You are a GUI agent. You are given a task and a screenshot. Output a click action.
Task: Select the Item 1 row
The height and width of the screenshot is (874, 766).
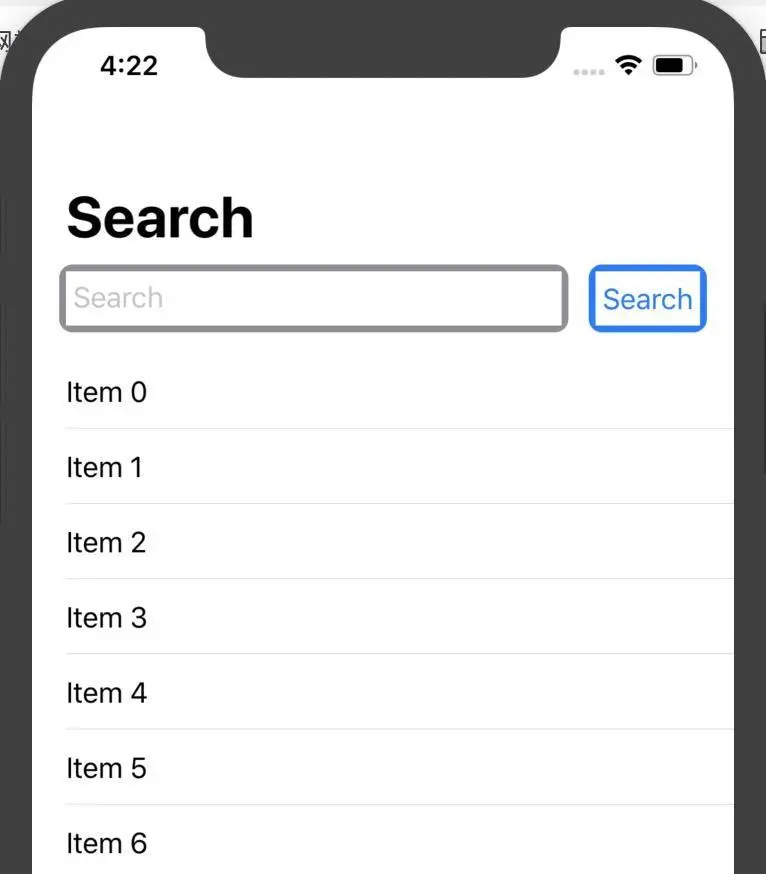105,467
